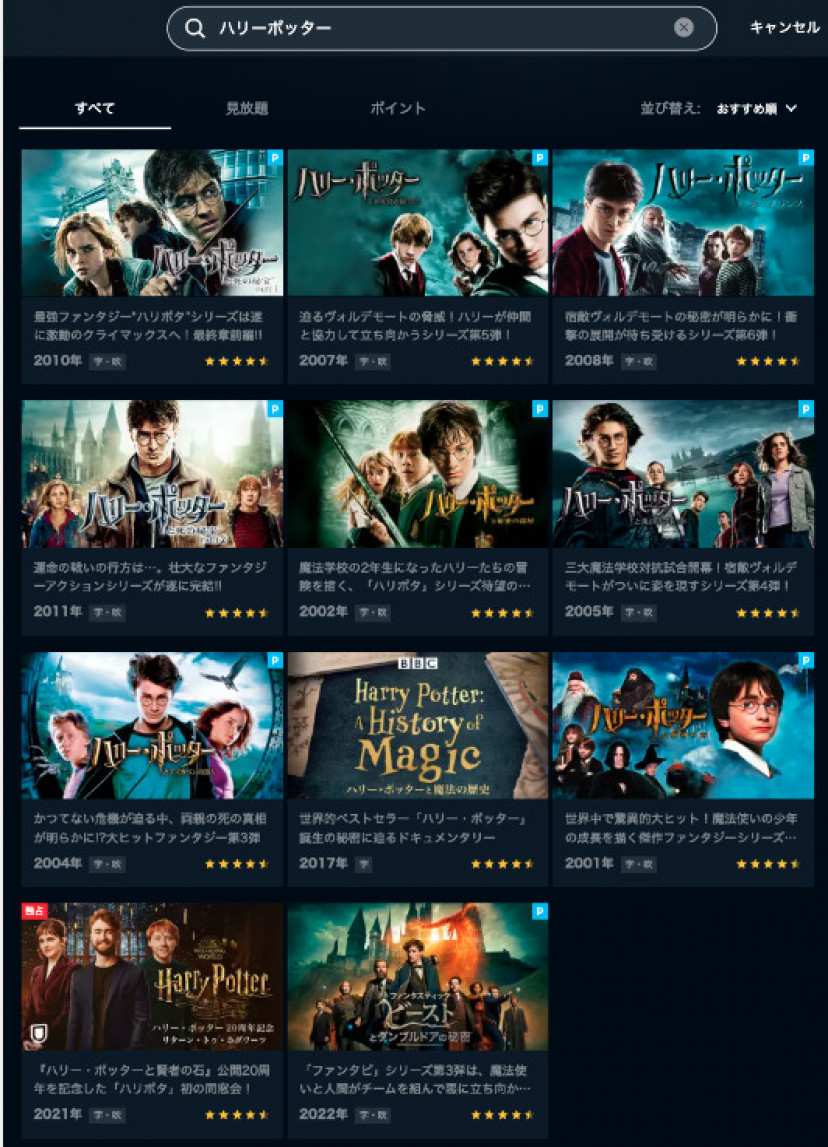The height and width of the screenshot is (1147, 828).
Task: Cancel the search with キャンセル
Action: (784, 28)
